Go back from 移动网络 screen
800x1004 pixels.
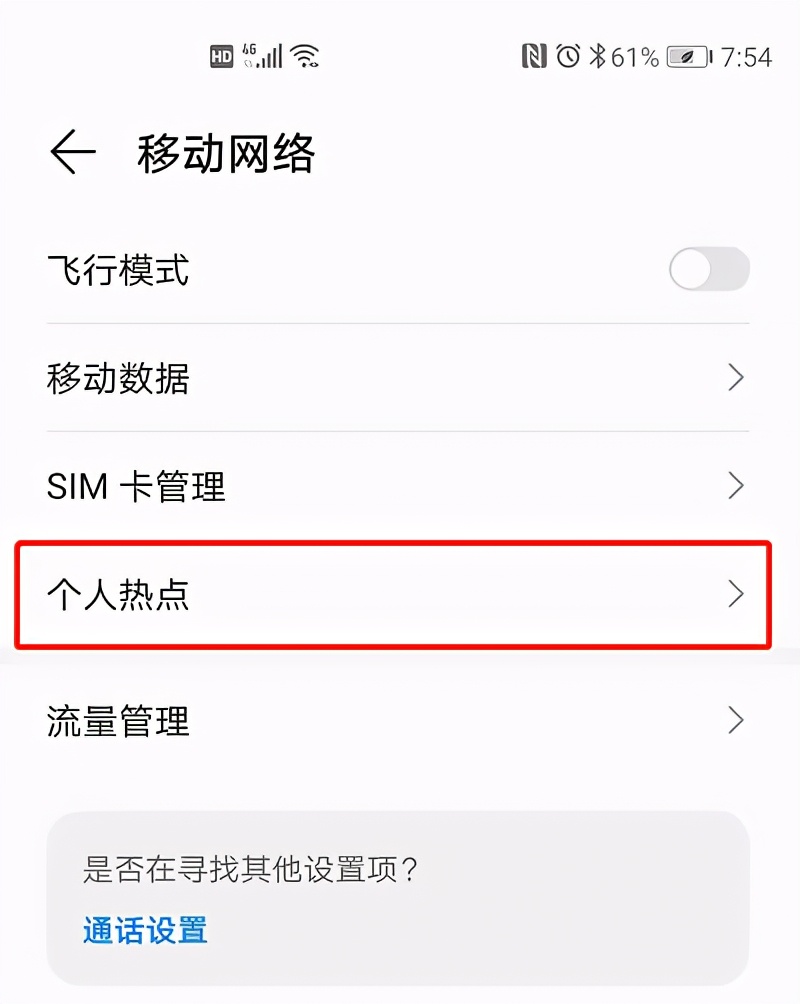[x=73, y=153]
